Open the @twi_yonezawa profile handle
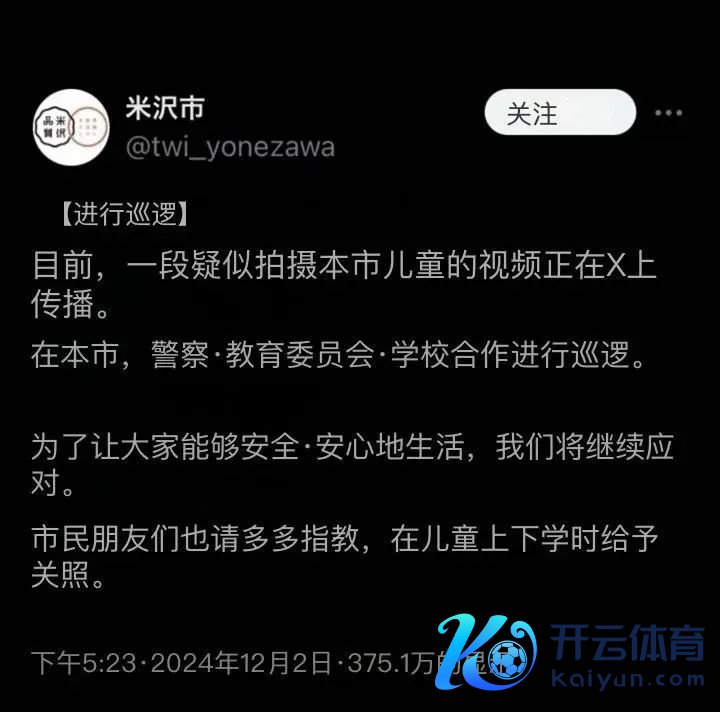The image size is (720, 712). [x=229, y=148]
